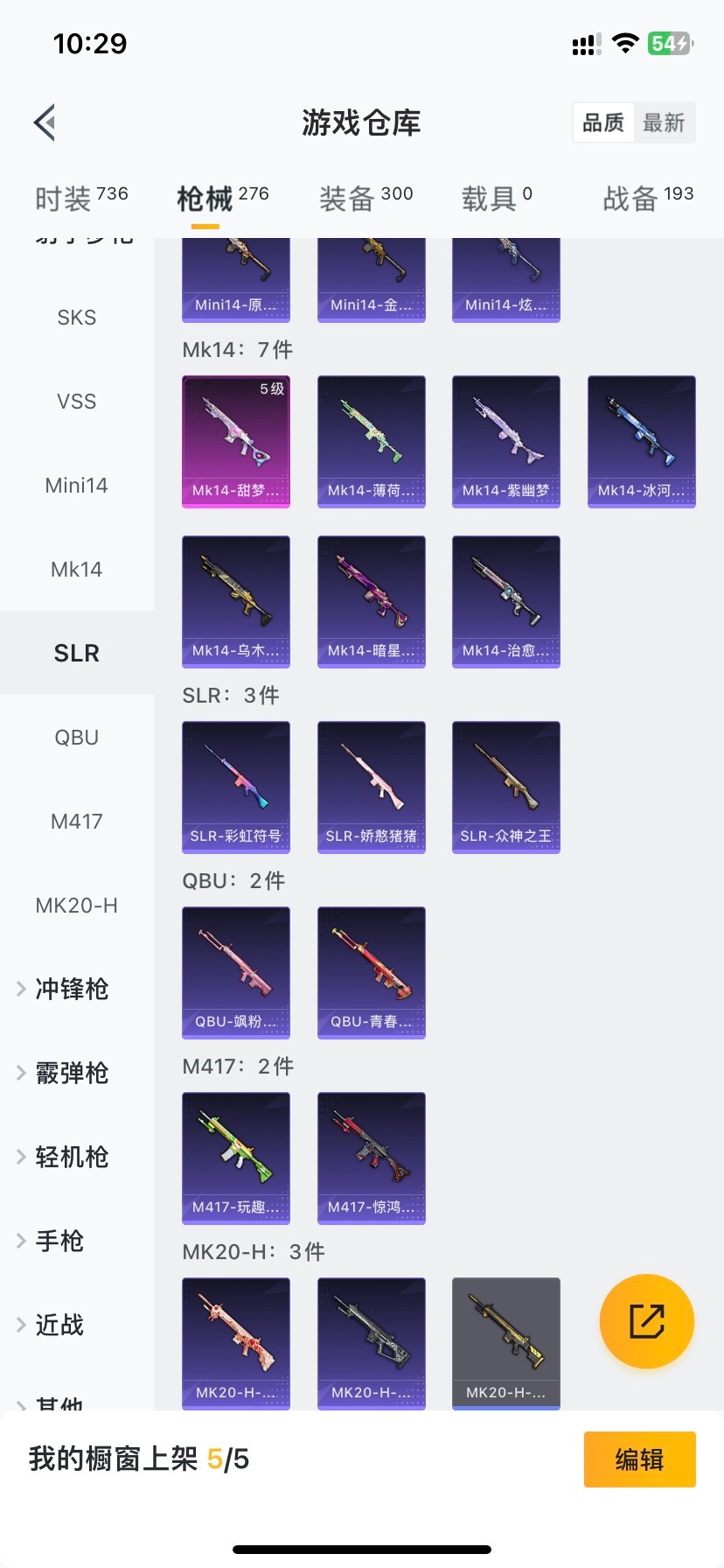The height and width of the screenshot is (1568, 724).
Task: Tap the 编辑 button
Action: click(x=639, y=1459)
